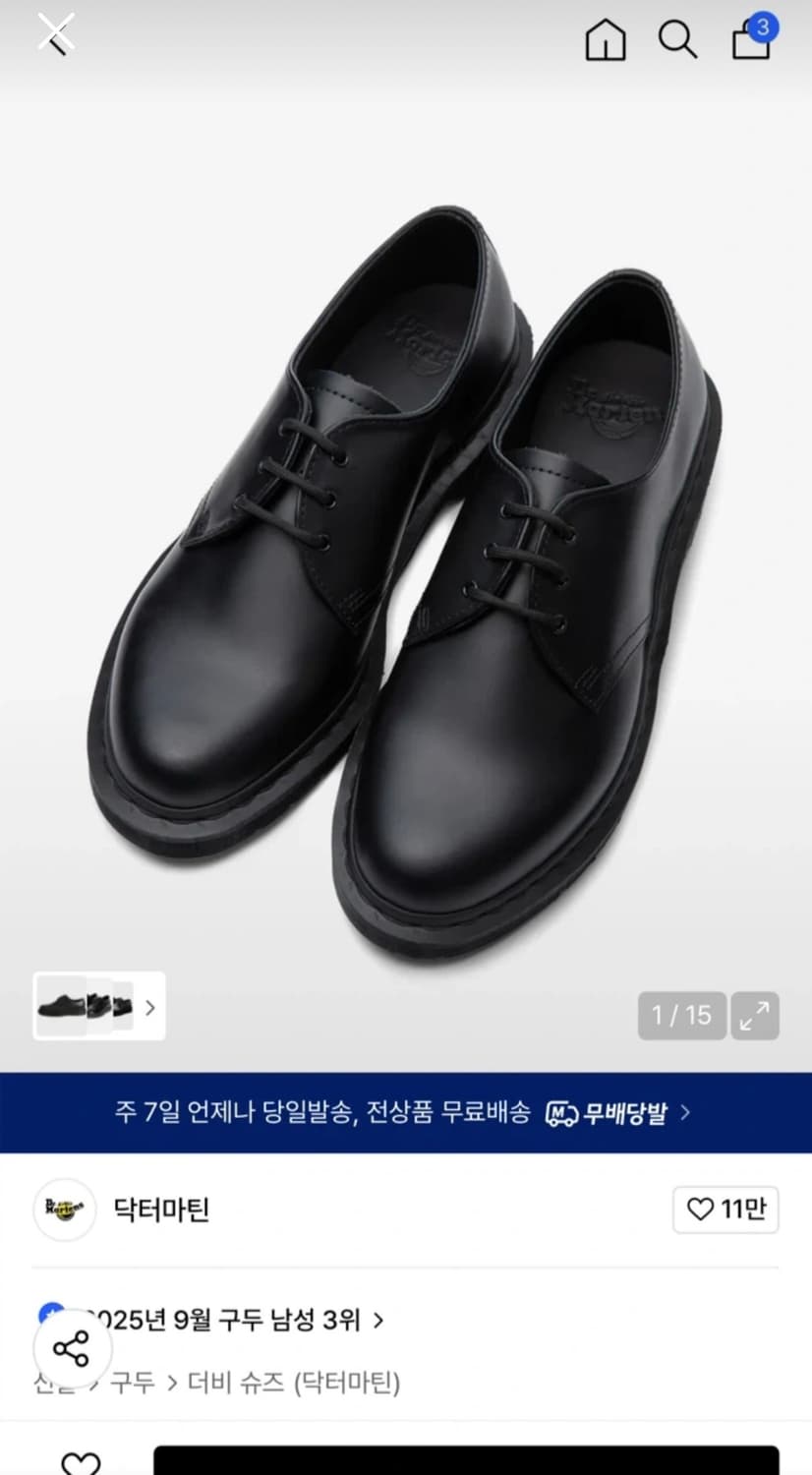Select the first product thumbnail

click(x=59, y=1007)
